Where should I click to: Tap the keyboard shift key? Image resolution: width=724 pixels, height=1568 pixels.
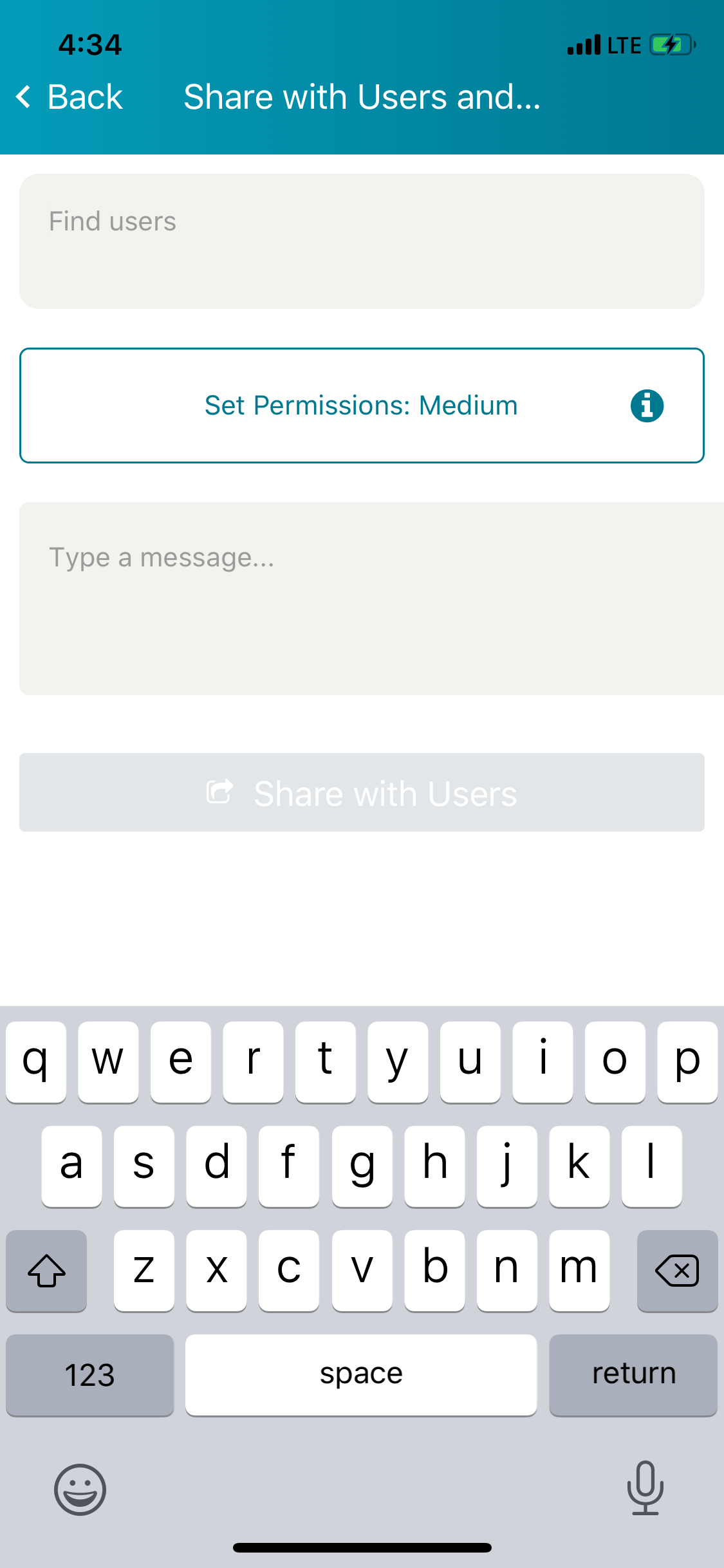click(46, 1270)
